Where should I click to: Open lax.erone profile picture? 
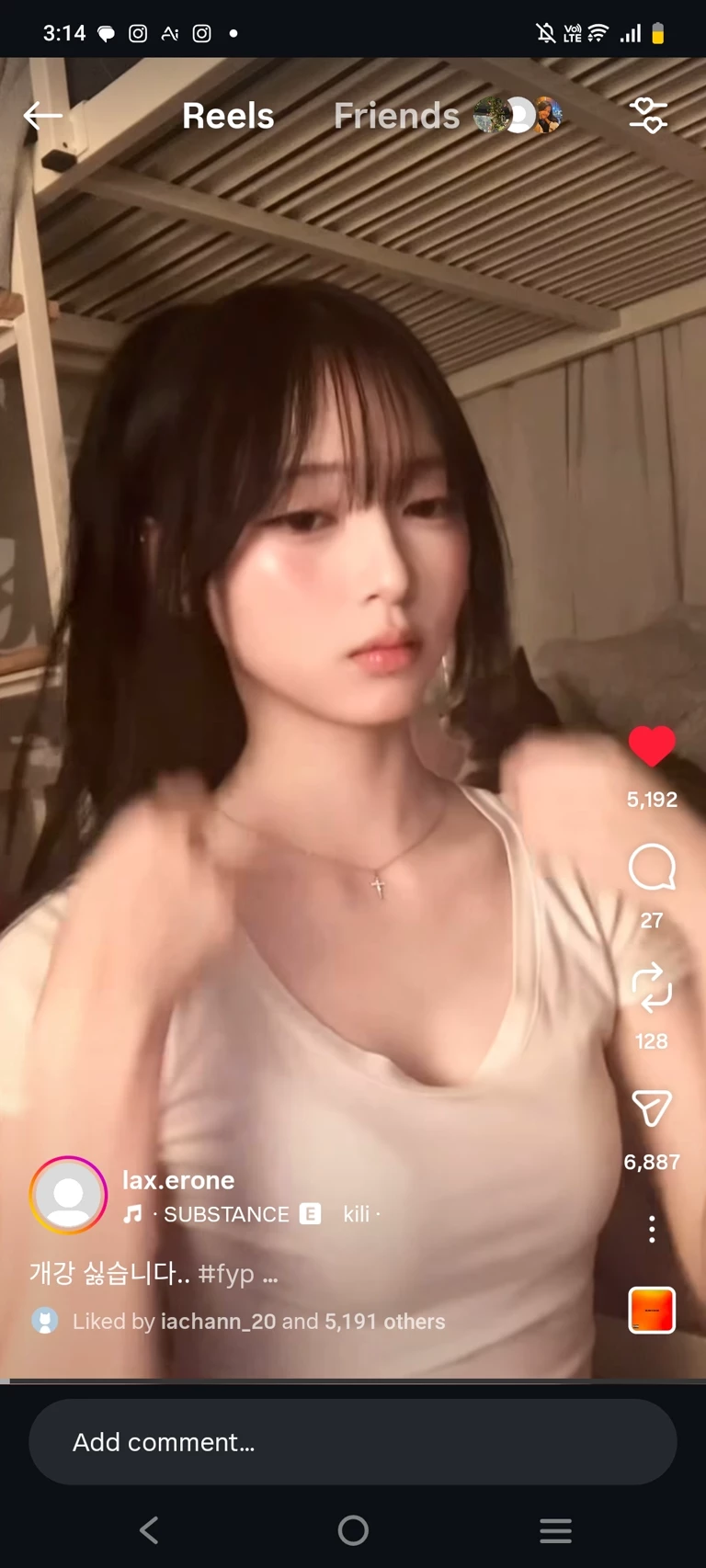[68, 1195]
